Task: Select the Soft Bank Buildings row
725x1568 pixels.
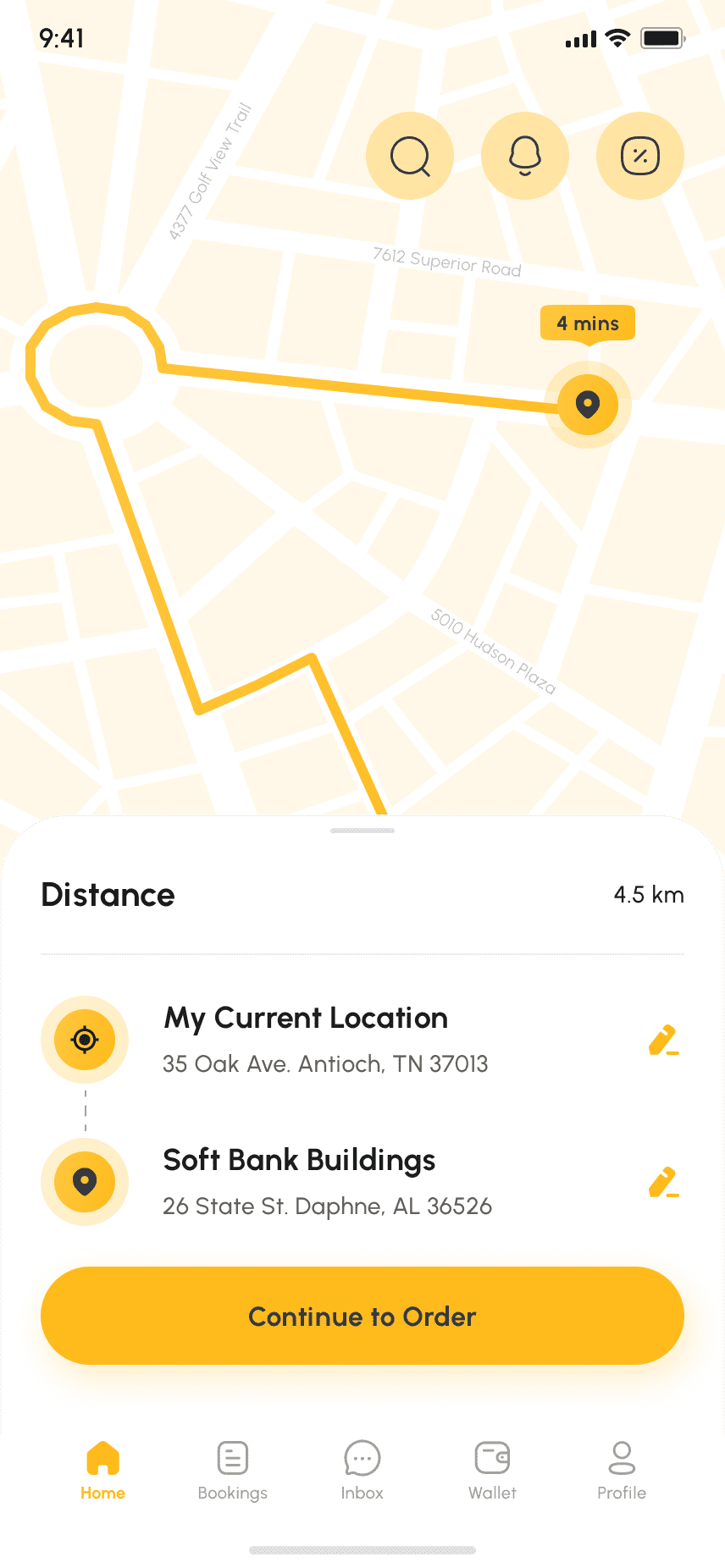Action: [362, 1182]
